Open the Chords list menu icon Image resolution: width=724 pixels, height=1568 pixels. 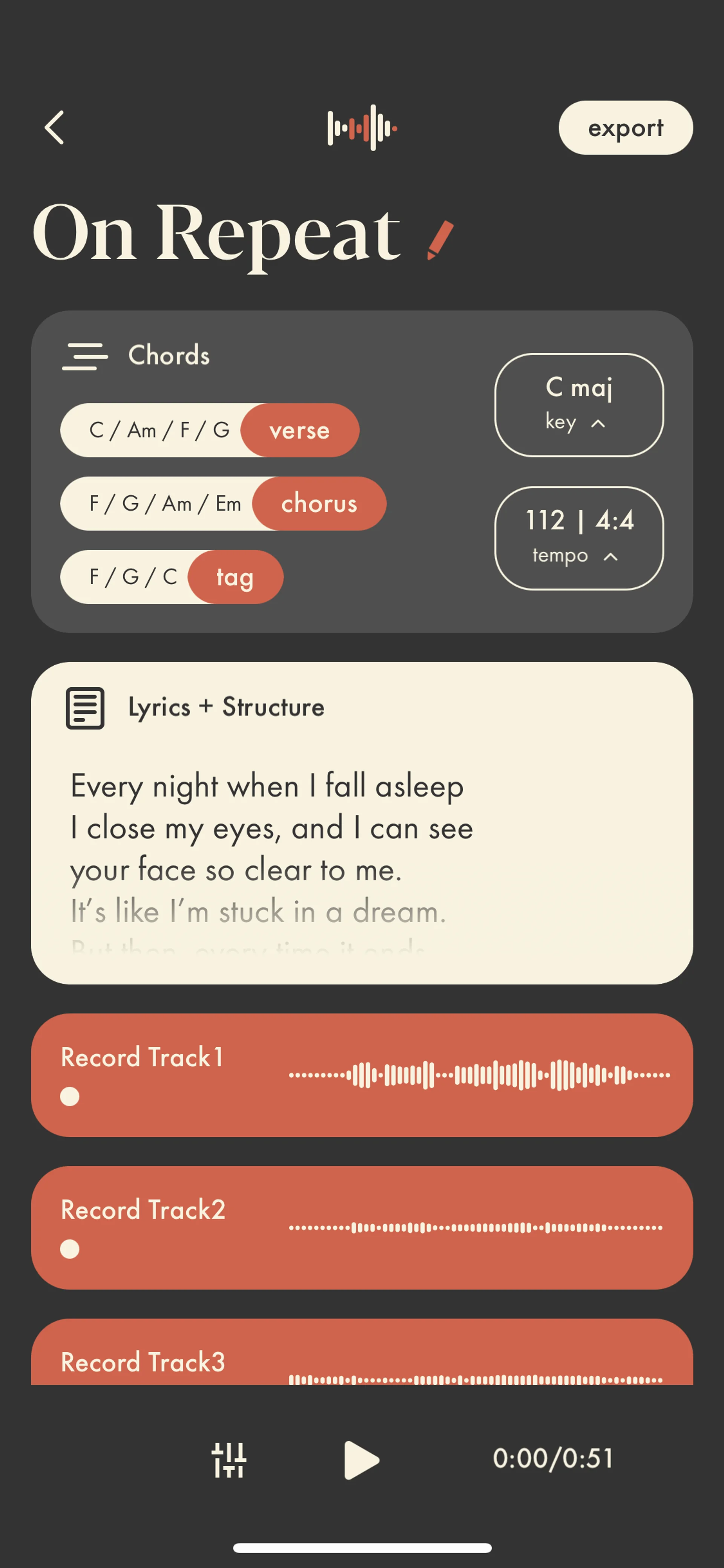point(85,356)
